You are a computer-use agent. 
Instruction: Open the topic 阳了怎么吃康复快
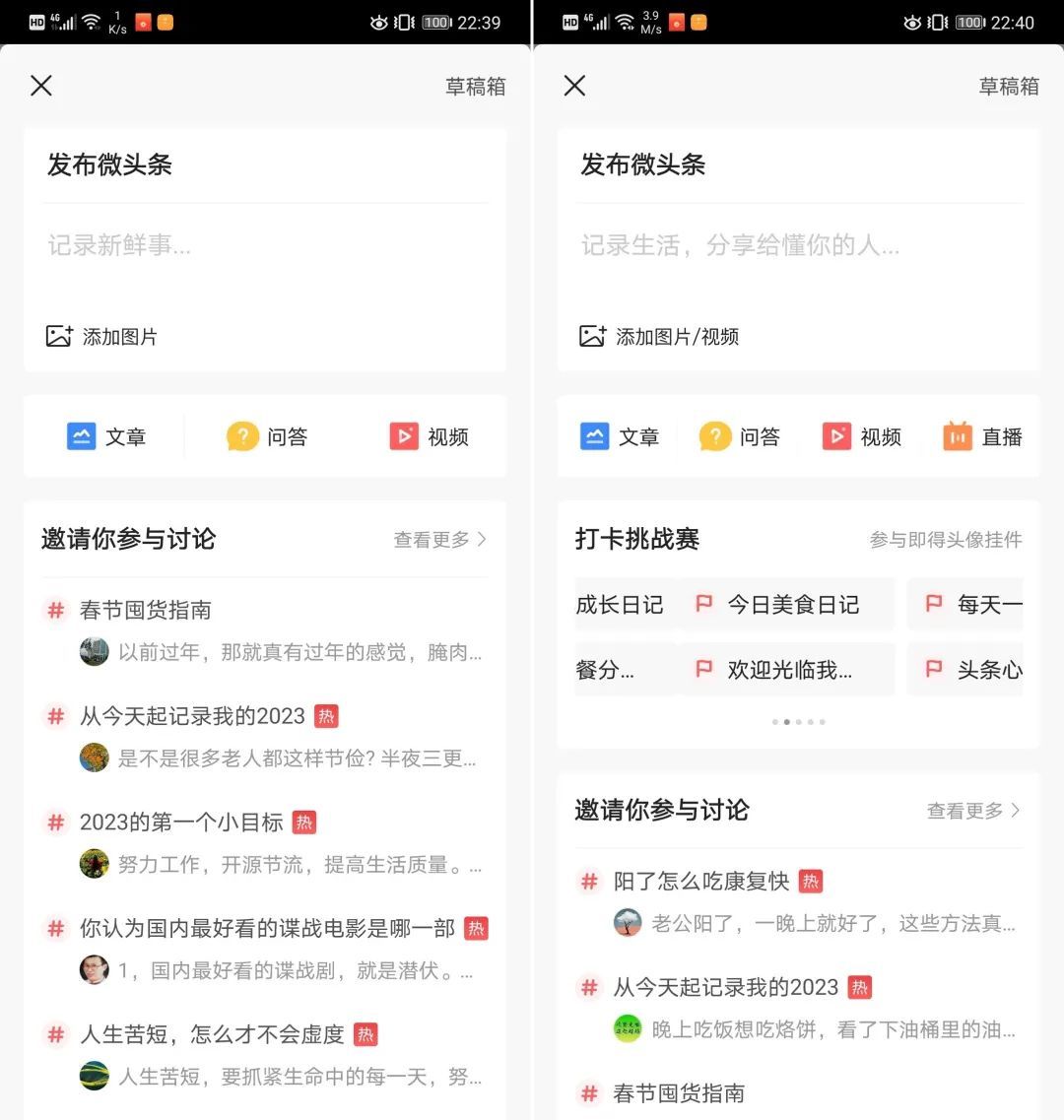click(x=701, y=882)
